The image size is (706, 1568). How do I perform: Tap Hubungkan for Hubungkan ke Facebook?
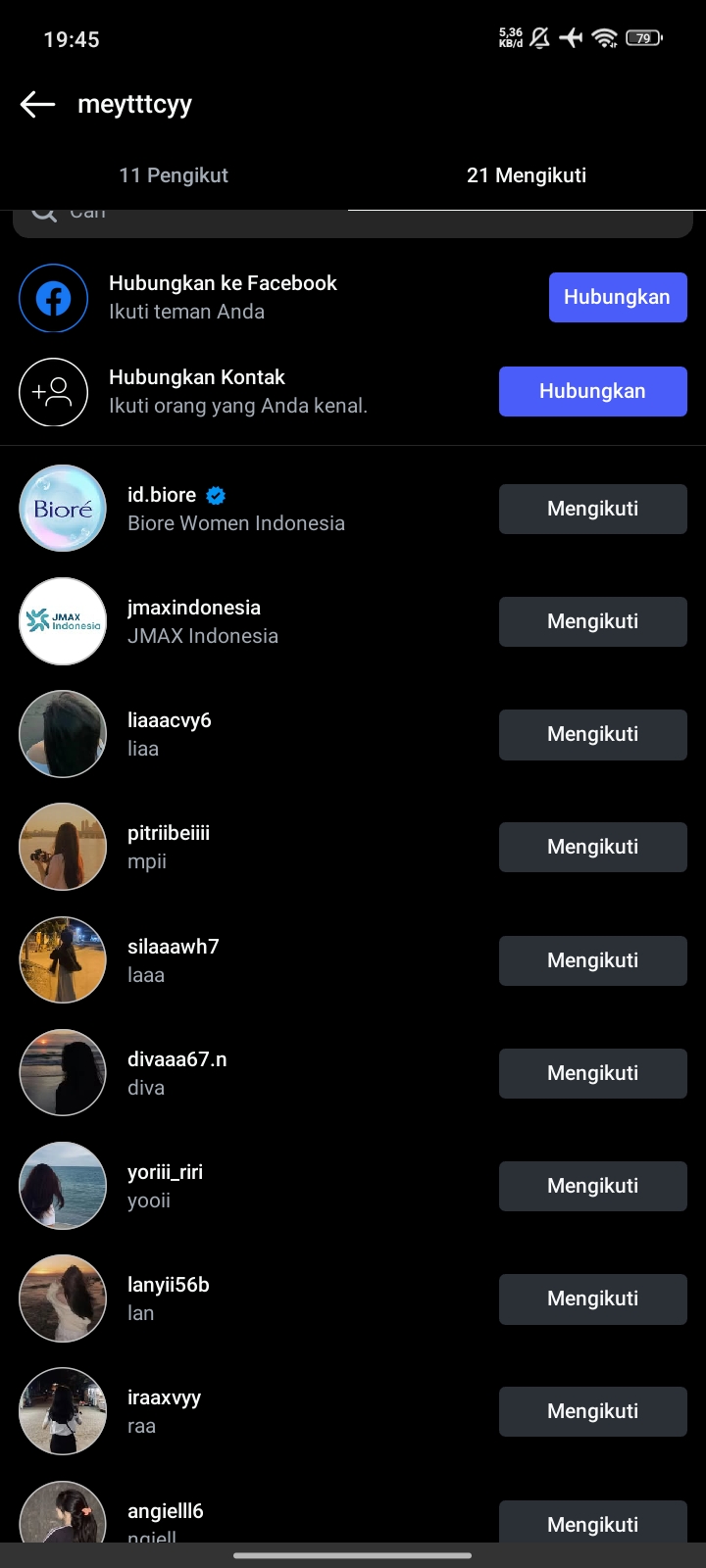617,297
